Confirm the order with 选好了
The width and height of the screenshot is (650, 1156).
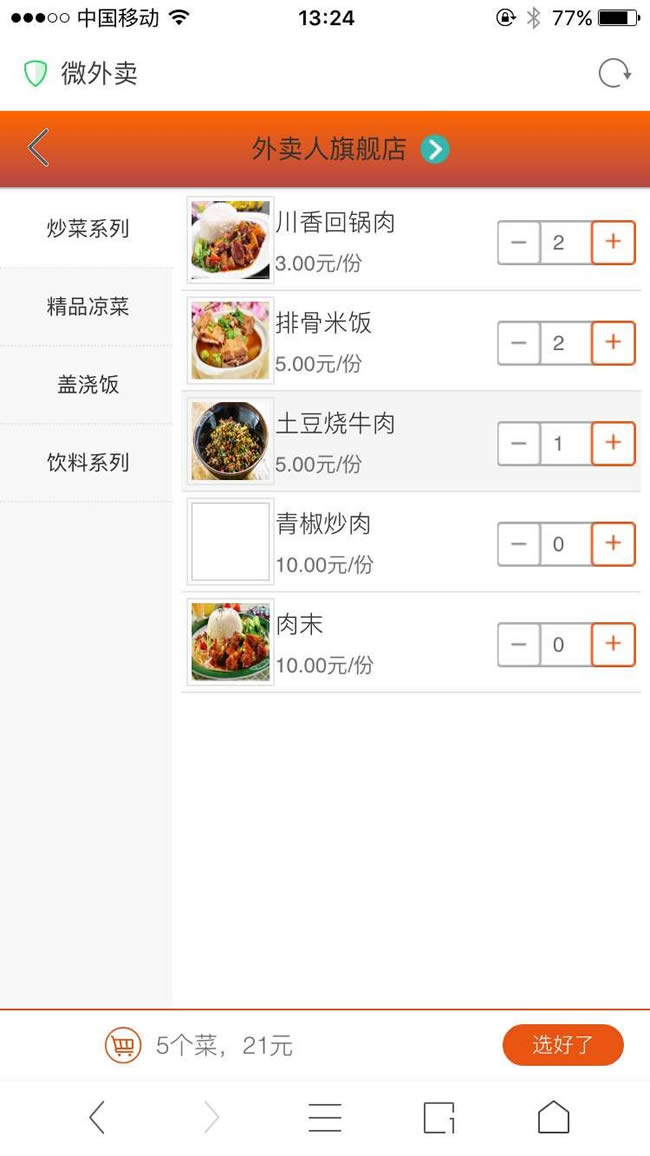(x=563, y=1045)
